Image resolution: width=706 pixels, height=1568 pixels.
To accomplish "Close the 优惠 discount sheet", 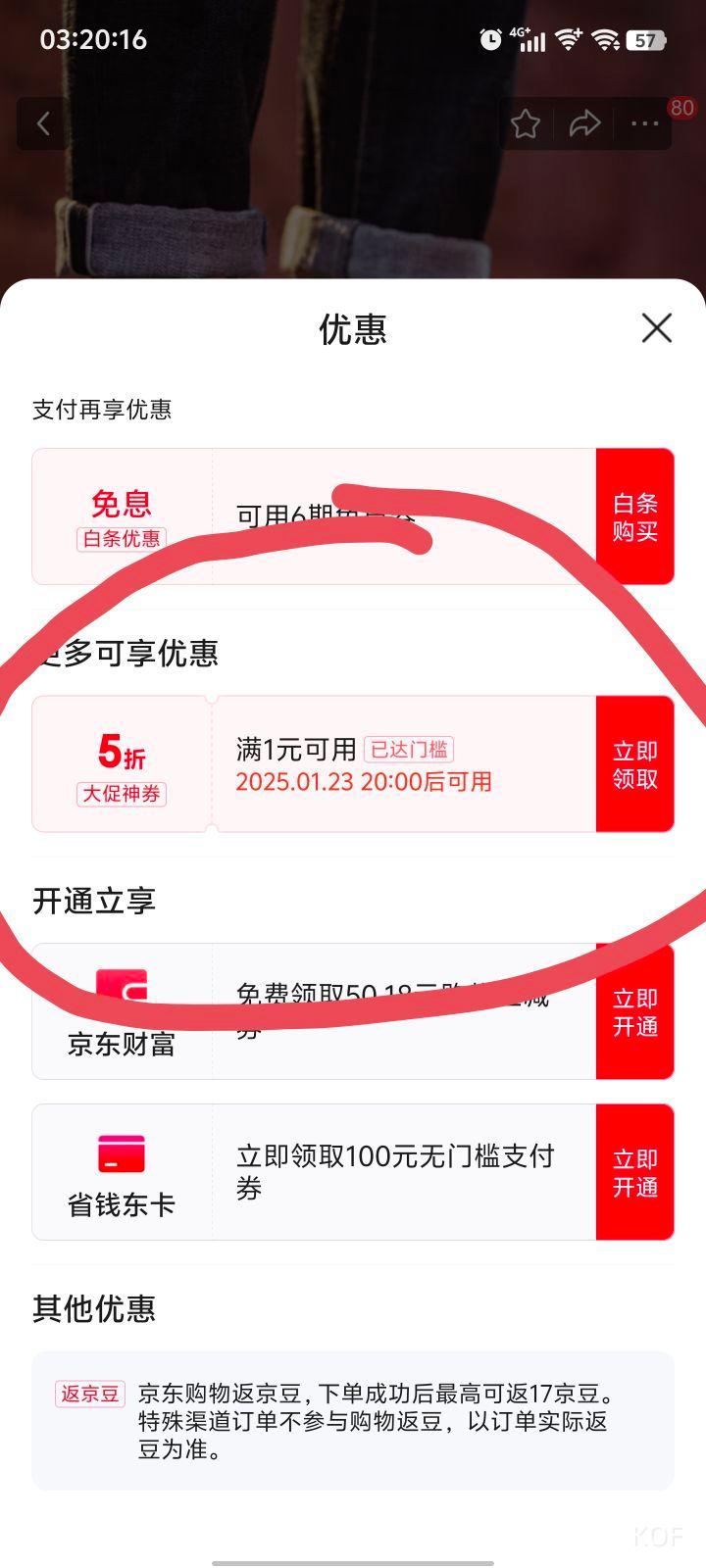I will (x=656, y=328).
